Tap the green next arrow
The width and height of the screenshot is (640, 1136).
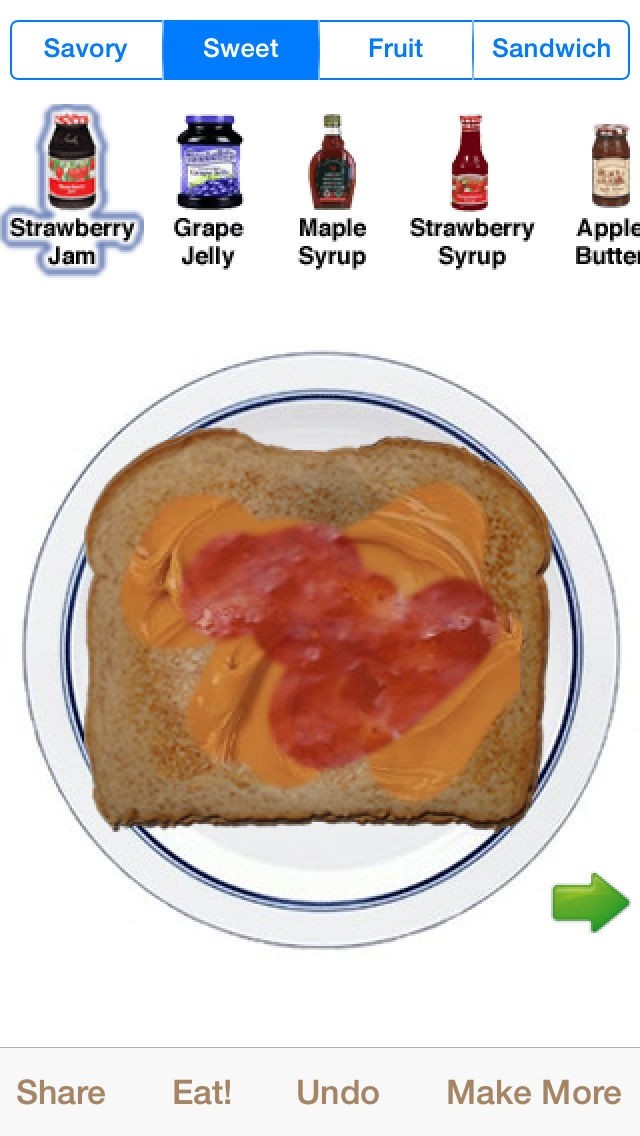click(590, 902)
